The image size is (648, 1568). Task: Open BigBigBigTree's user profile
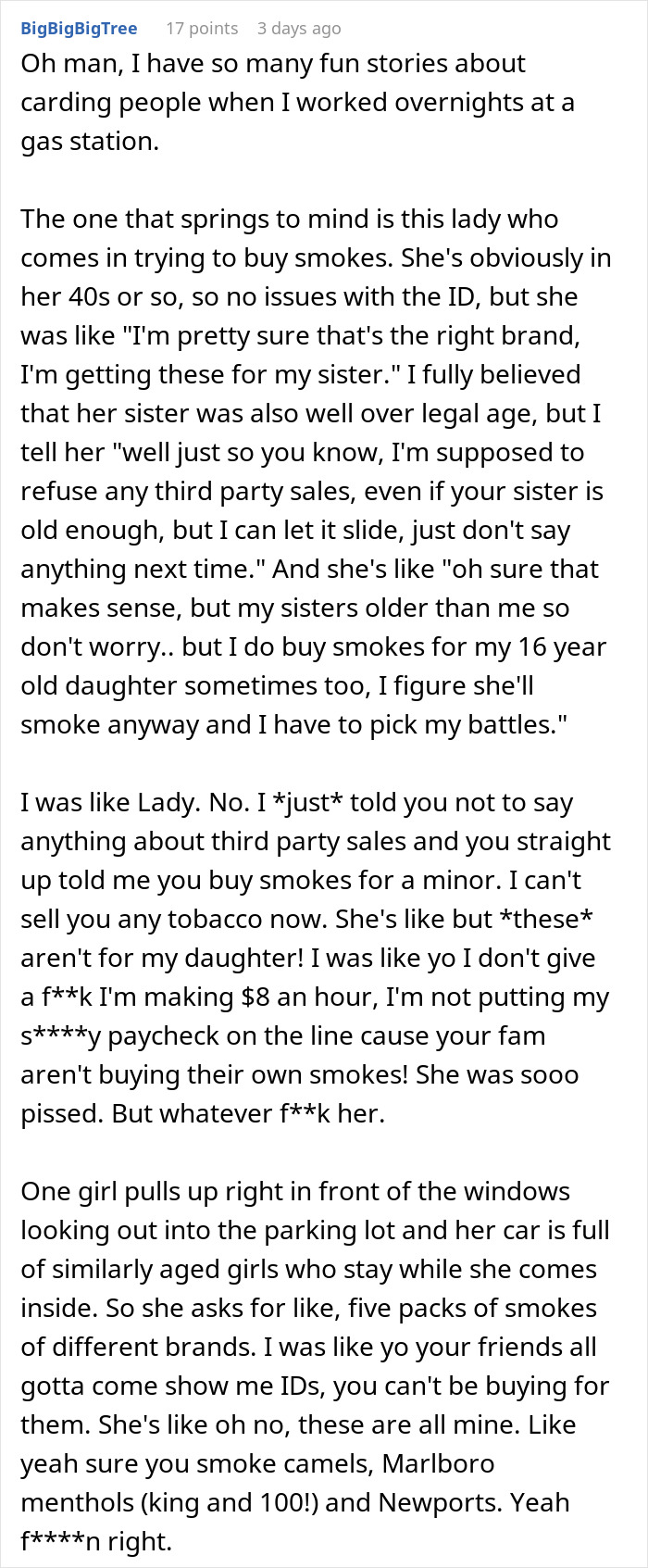[80, 29]
